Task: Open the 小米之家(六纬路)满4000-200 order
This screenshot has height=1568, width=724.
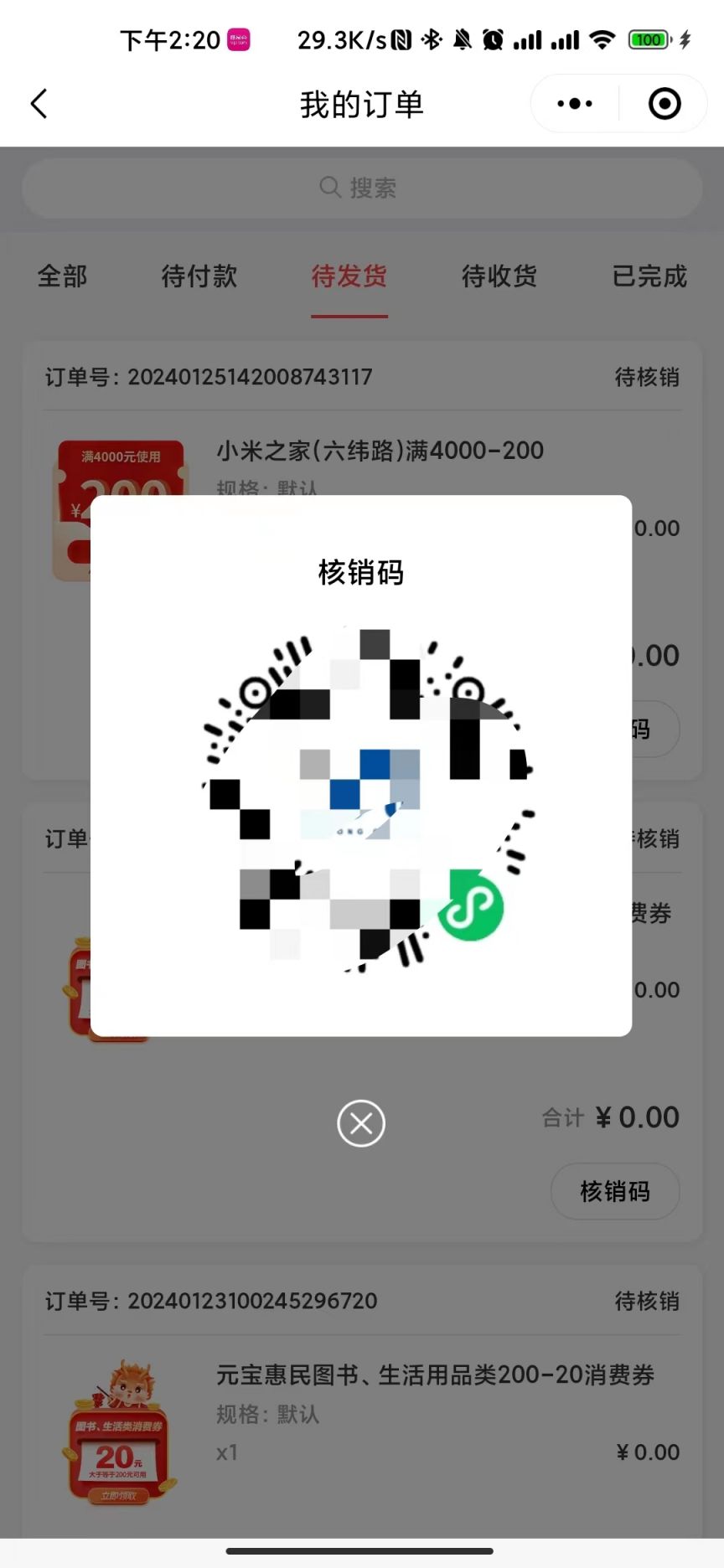Action: pos(380,451)
